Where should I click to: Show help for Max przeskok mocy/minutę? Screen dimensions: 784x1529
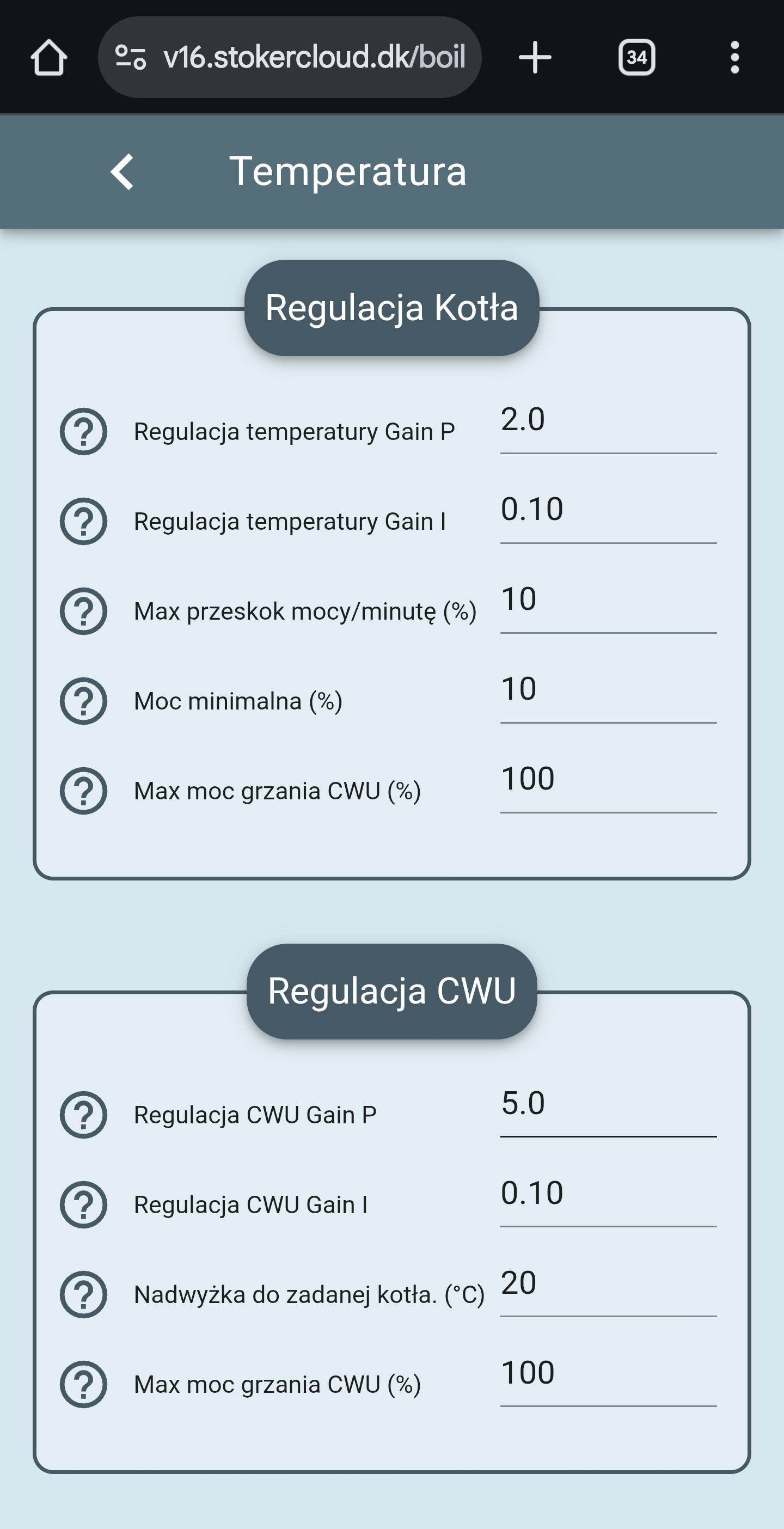(x=84, y=611)
